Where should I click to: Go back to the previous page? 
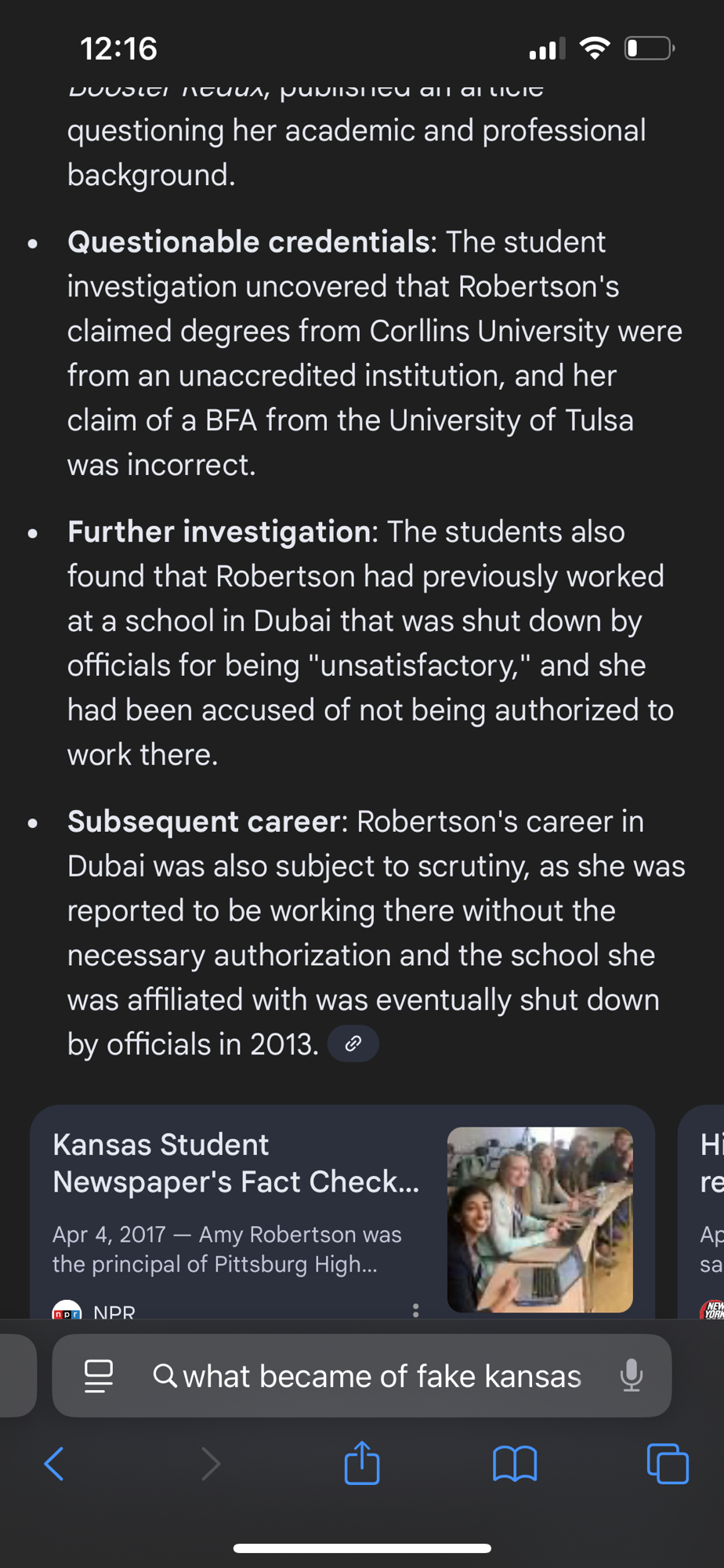(x=54, y=1464)
